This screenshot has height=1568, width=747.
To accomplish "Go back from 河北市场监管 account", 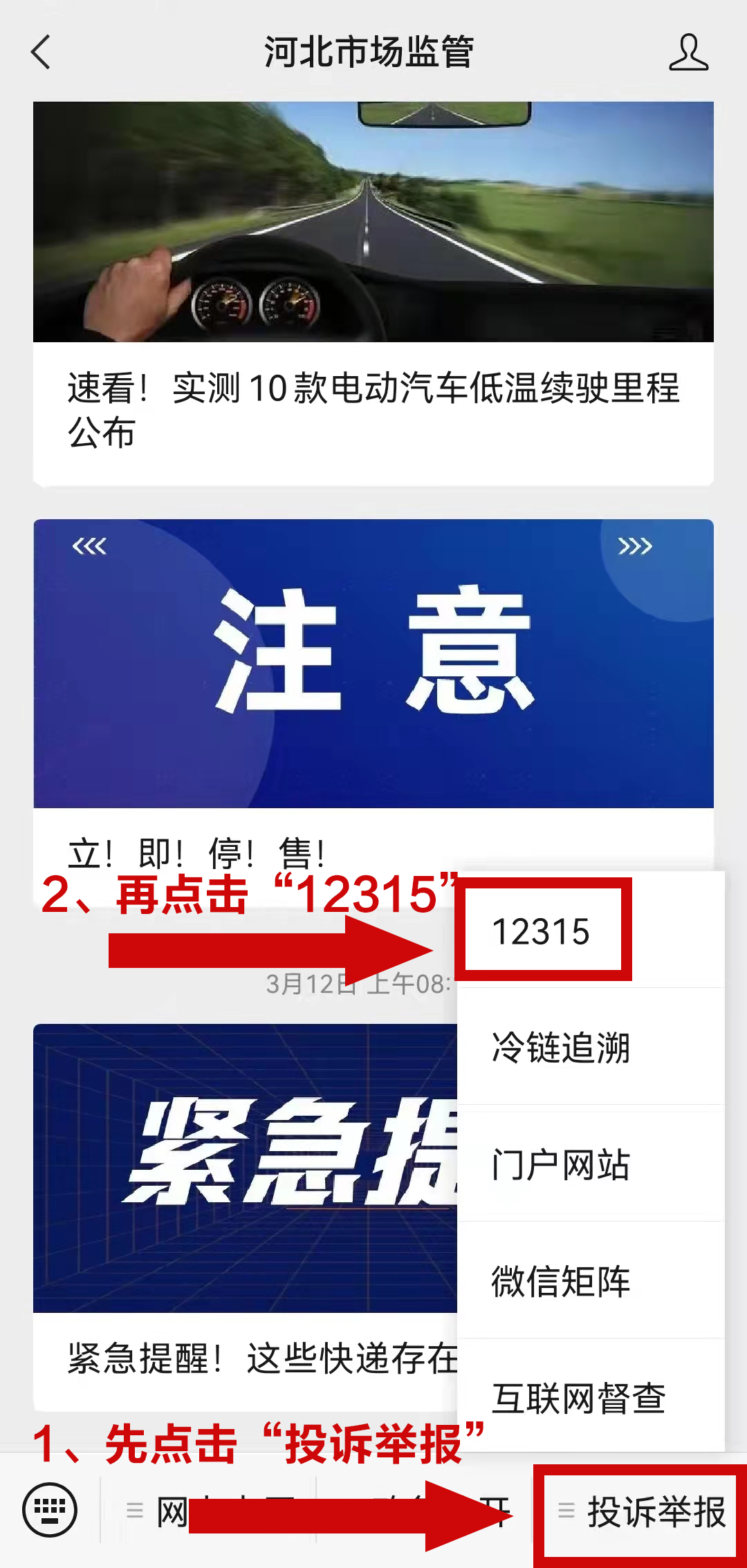I will click(41, 53).
